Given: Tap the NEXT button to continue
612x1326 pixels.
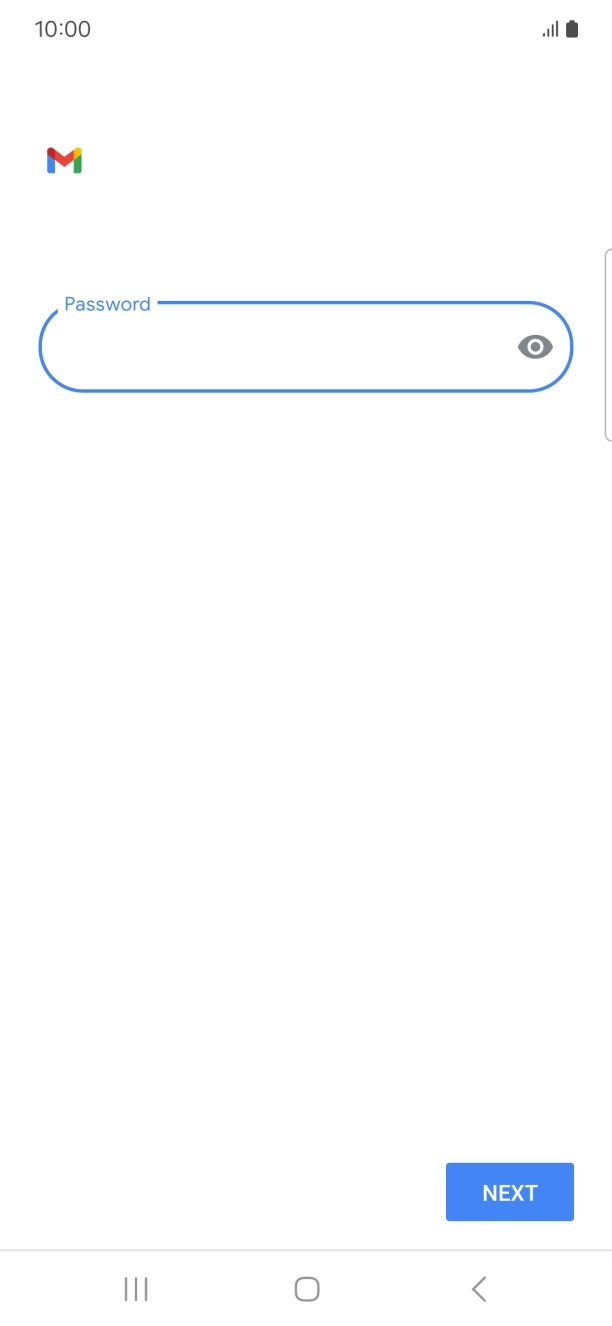Looking at the screenshot, I should [510, 1192].
